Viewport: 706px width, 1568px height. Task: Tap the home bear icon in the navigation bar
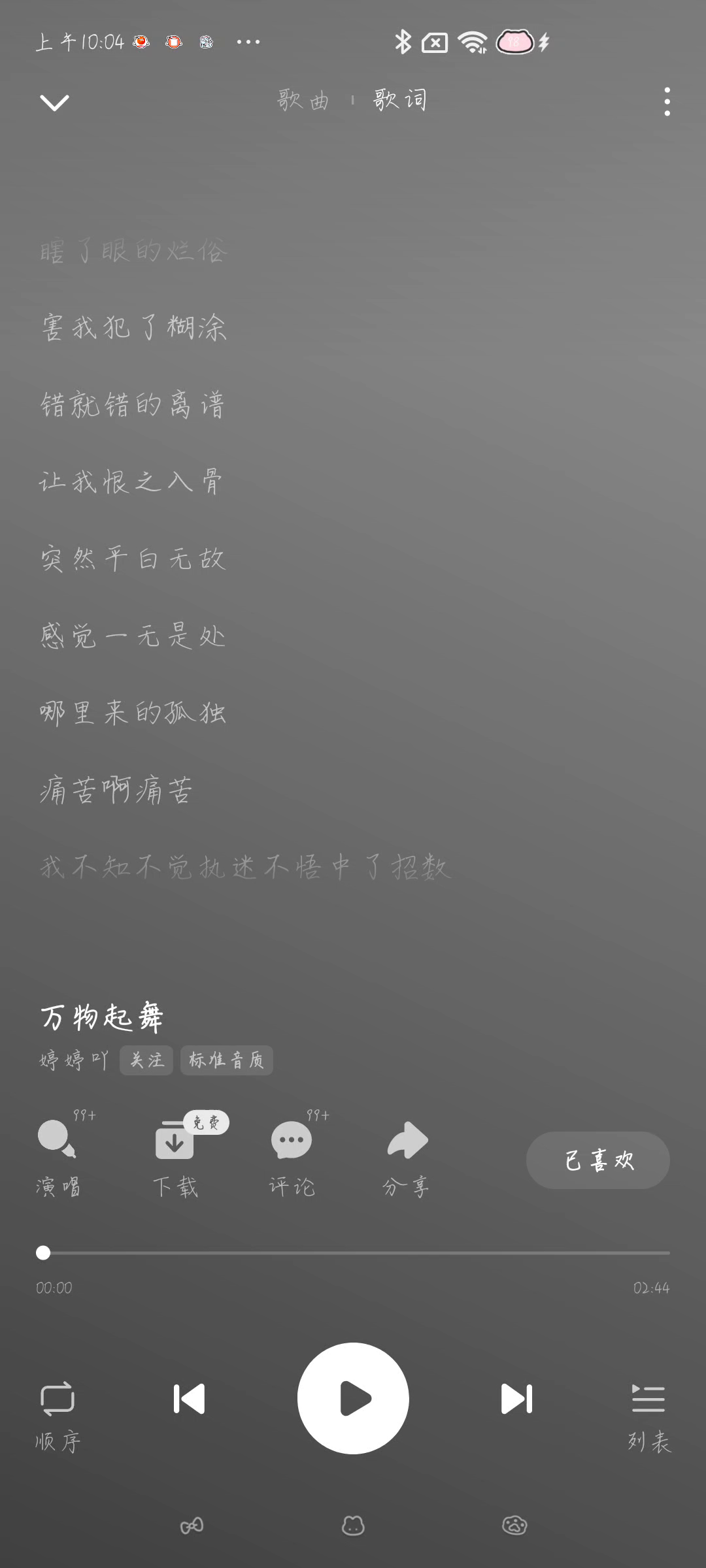pyautogui.click(x=353, y=1526)
